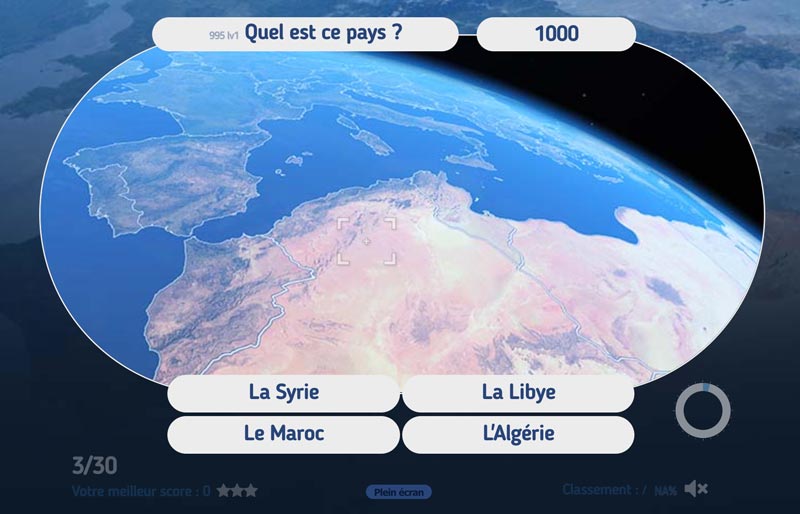
Task: Choose La Libye as the answer
Action: tap(518, 392)
